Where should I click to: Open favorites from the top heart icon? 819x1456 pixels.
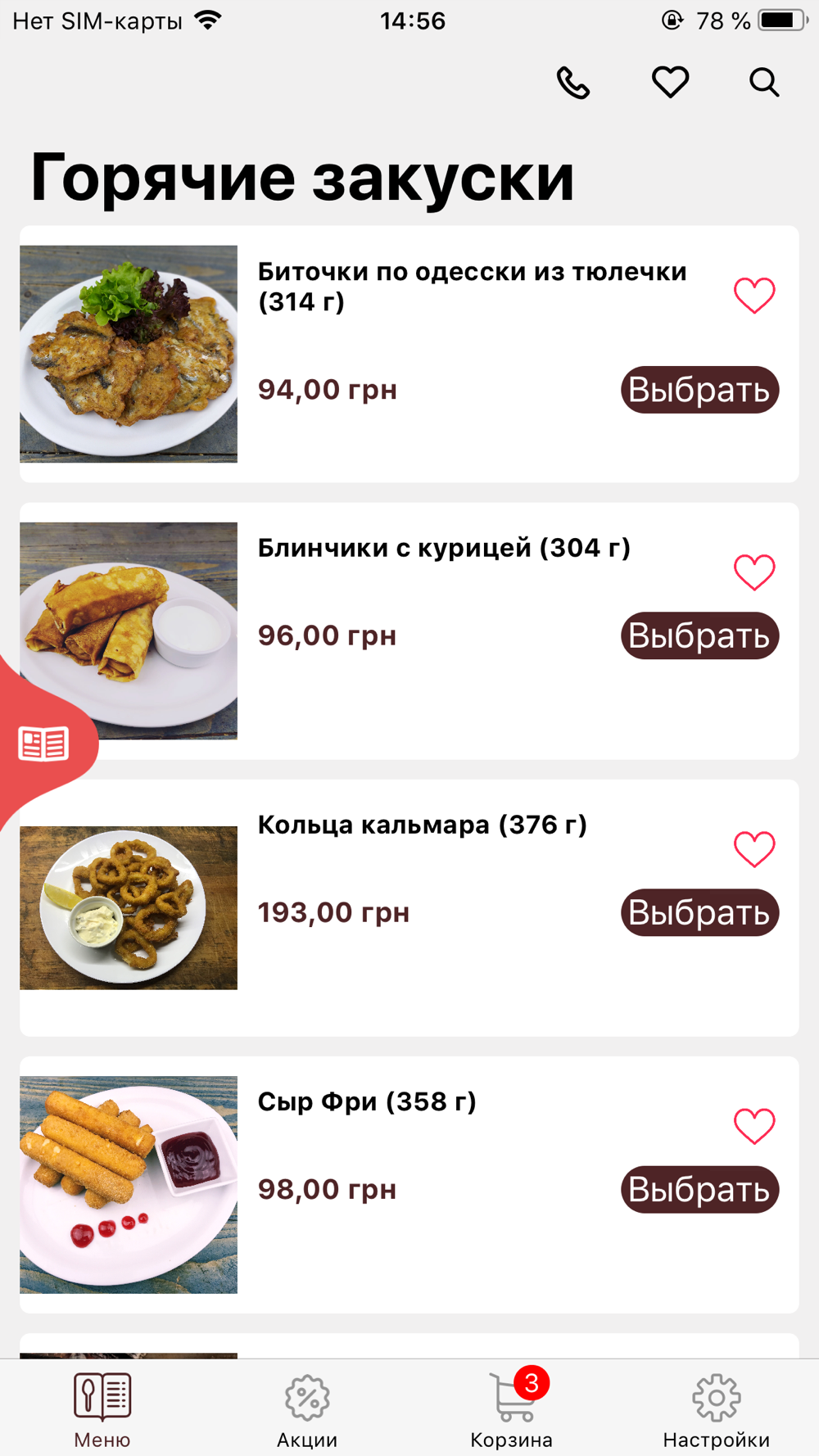[670, 83]
